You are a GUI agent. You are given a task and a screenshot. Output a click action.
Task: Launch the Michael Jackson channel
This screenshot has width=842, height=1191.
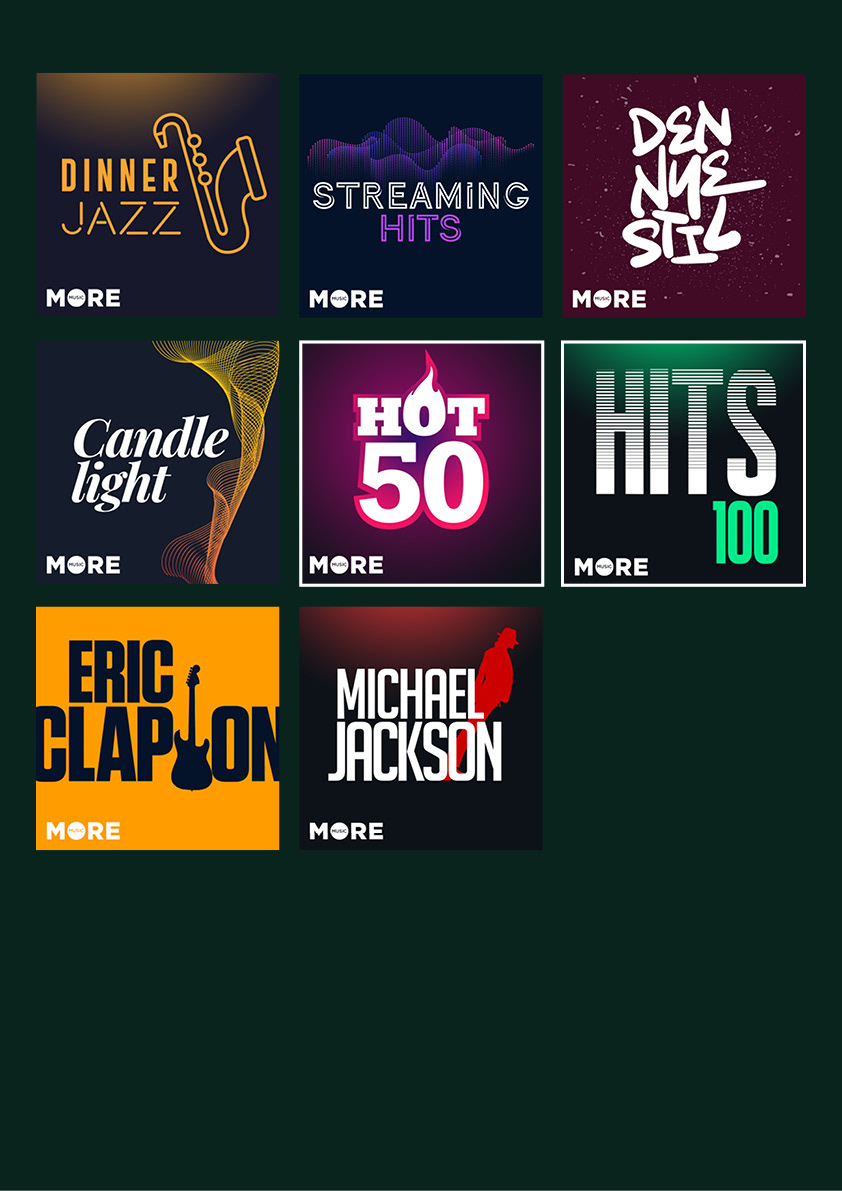click(421, 728)
